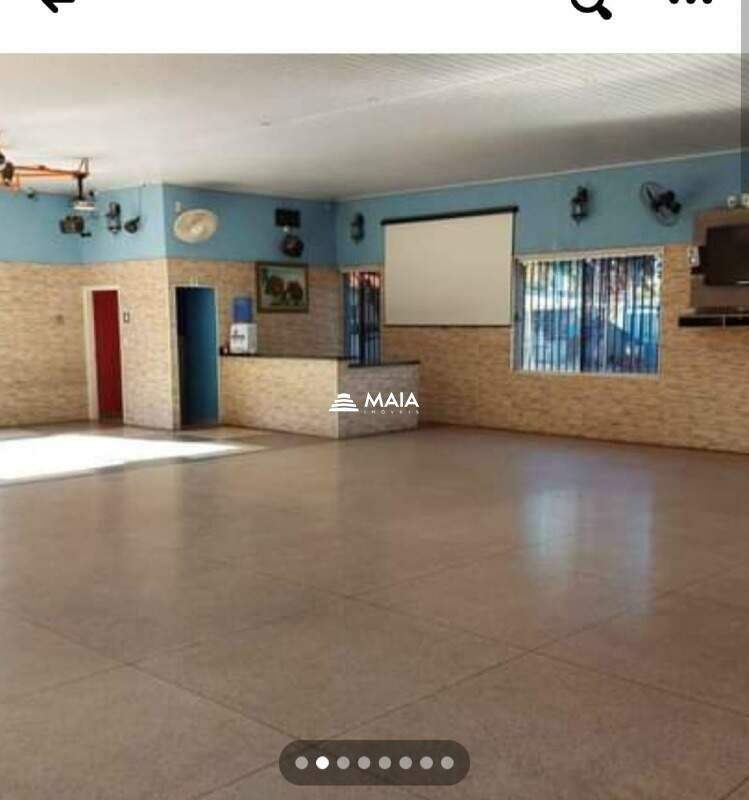Select the highlighted second pagination dot
Image resolution: width=749 pixels, height=800 pixels.
323,763
